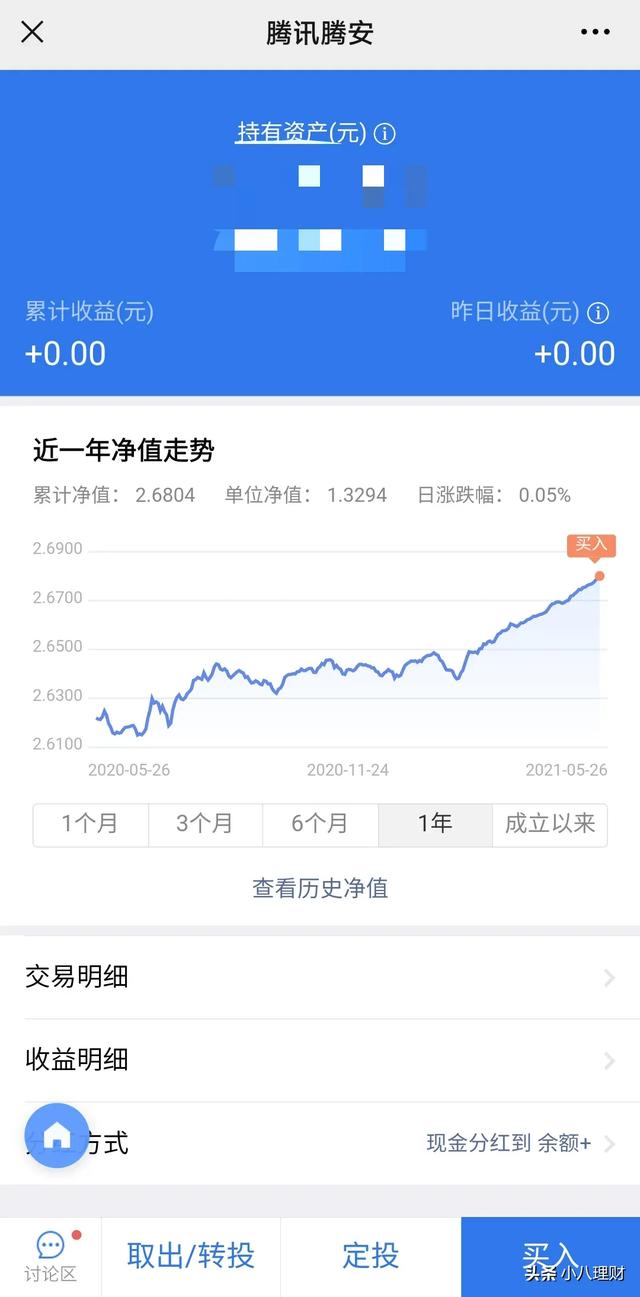
Task: Select the 6个月 chart period
Action: [x=320, y=825]
